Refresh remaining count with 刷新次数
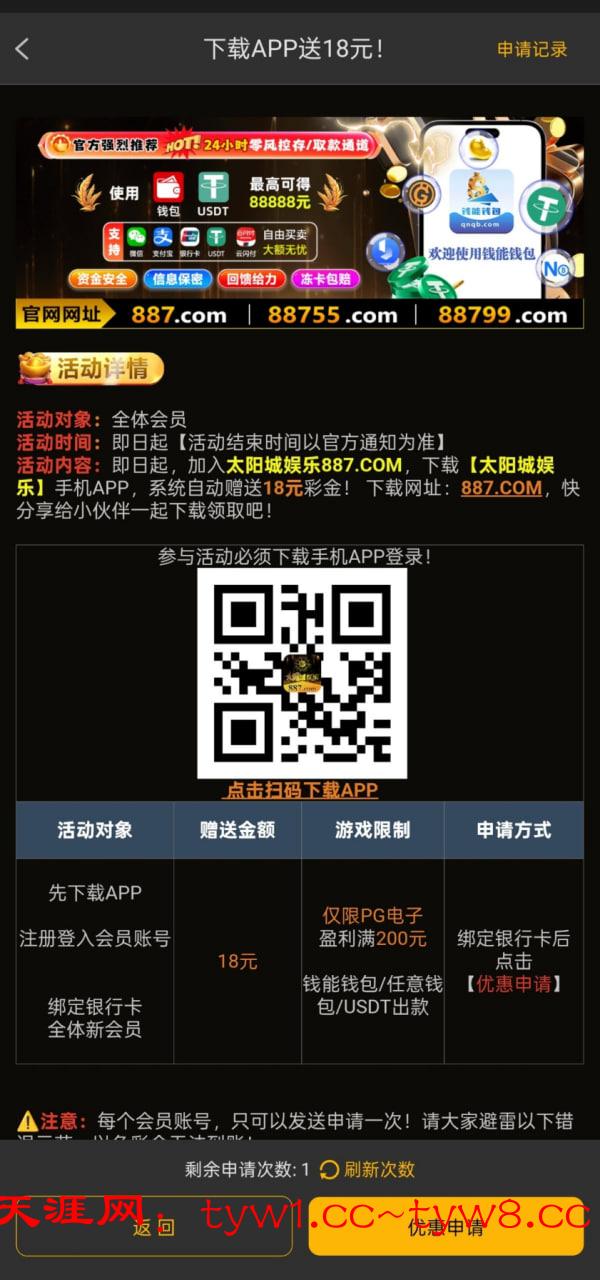 (367, 1169)
